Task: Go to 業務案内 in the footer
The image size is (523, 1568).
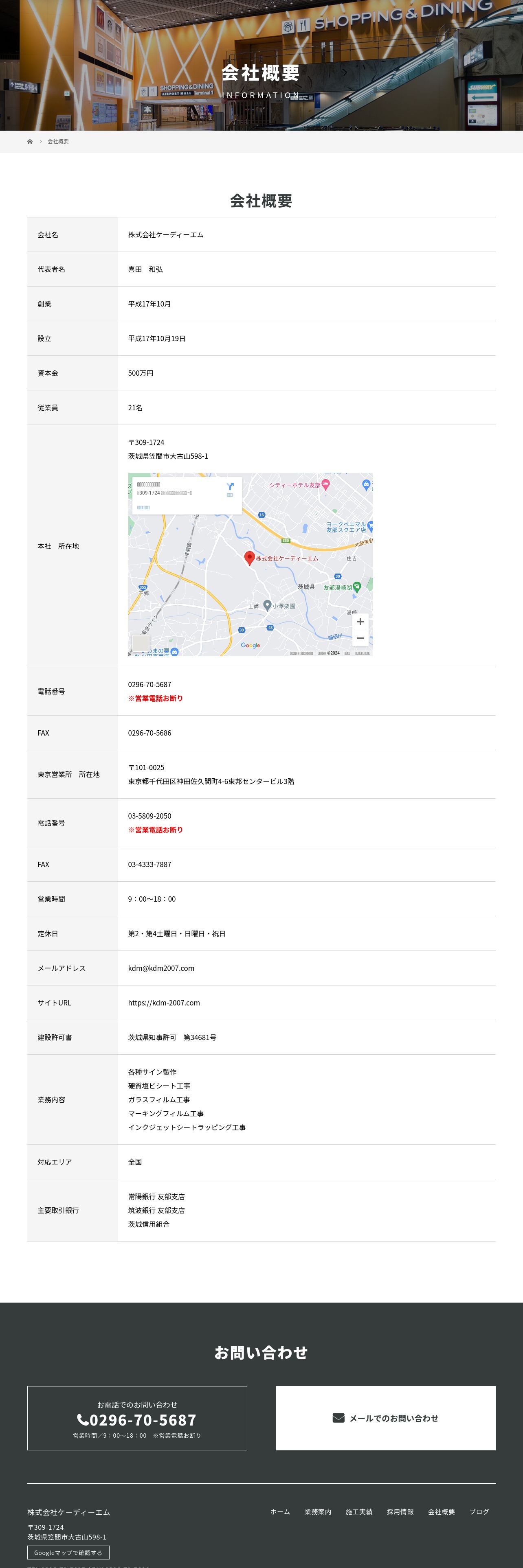Action: [318, 1511]
